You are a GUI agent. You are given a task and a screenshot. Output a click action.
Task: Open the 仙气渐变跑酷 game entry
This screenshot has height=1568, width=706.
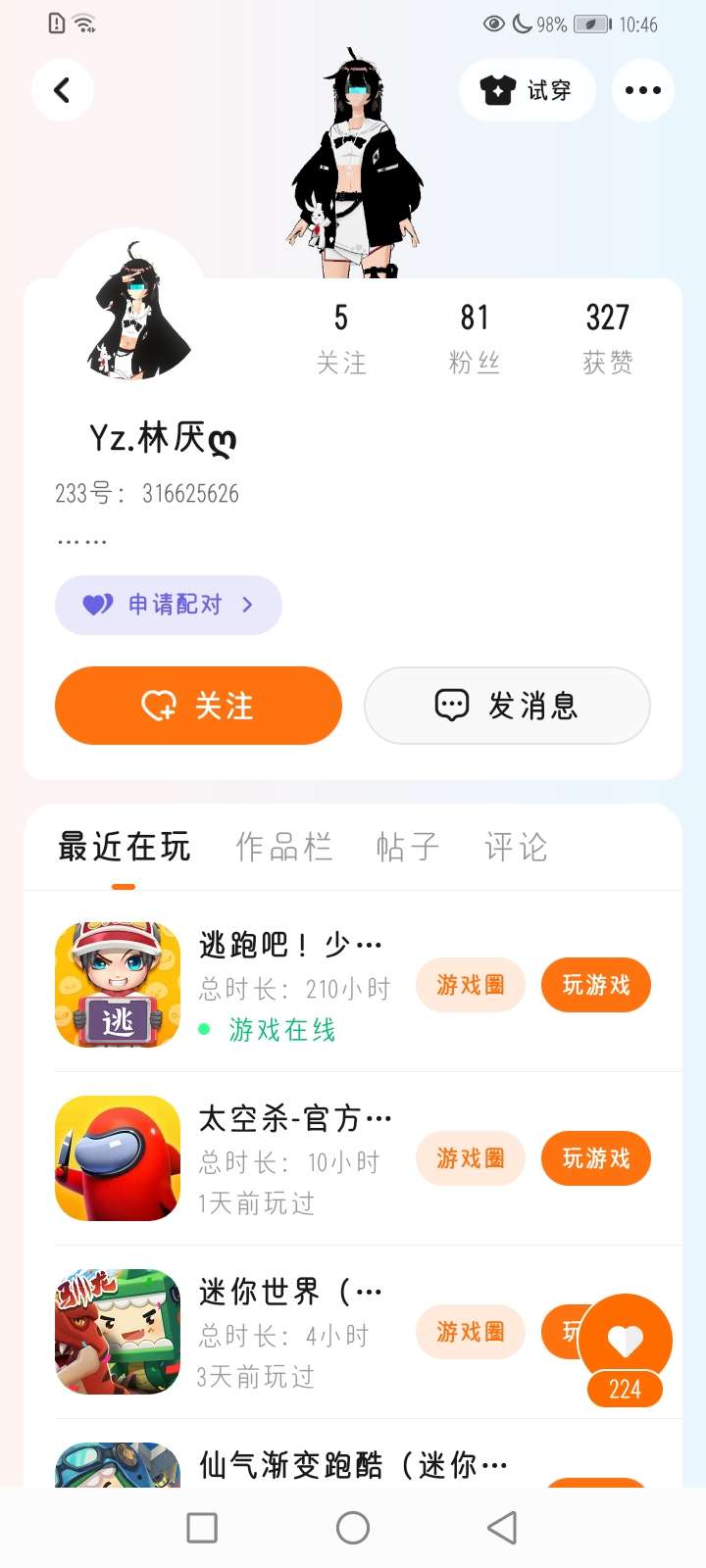[353, 1465]
